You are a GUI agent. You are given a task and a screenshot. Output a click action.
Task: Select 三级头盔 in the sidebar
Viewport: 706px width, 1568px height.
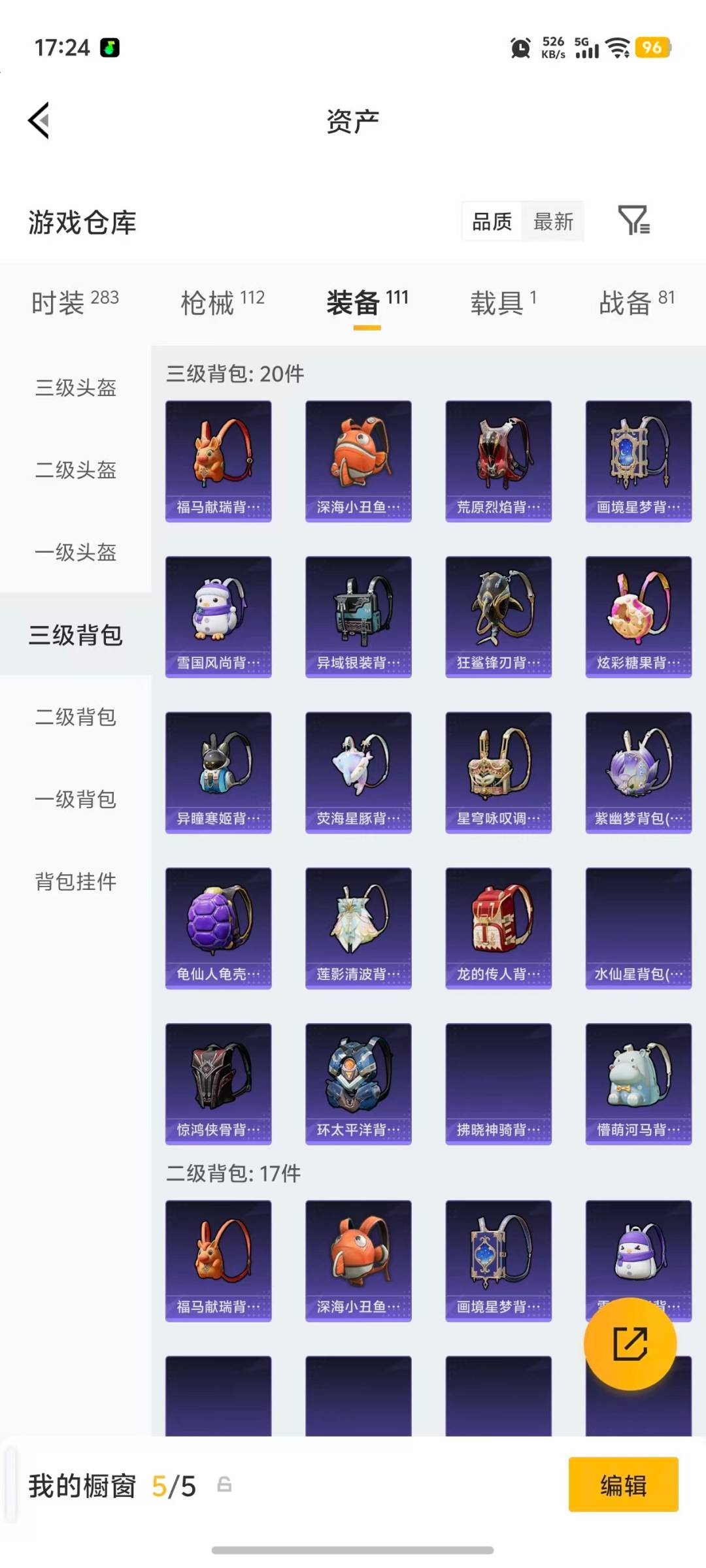pyautogui.click(x=74, y=389)
